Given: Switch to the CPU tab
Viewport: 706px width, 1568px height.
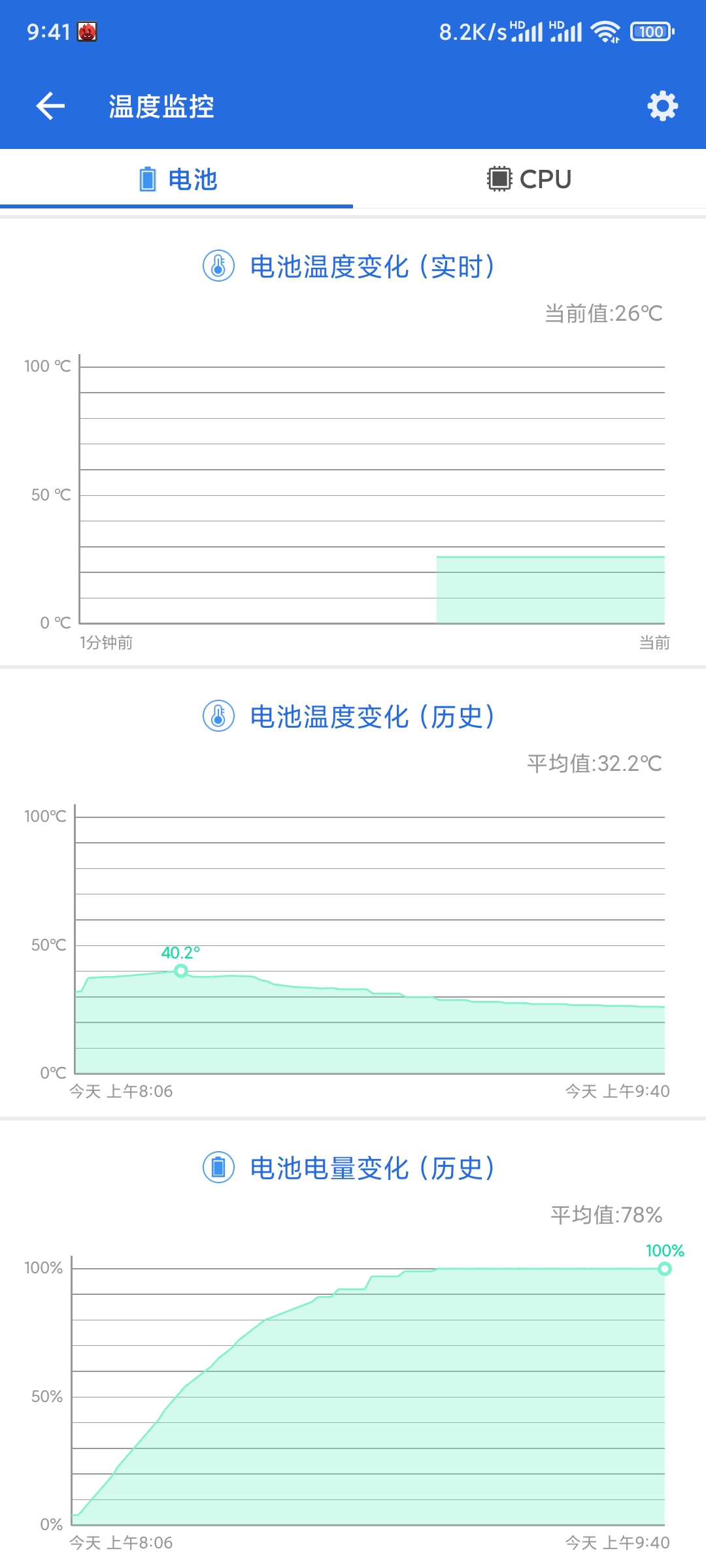Looking at the screenshot, I should pos(529,179).
